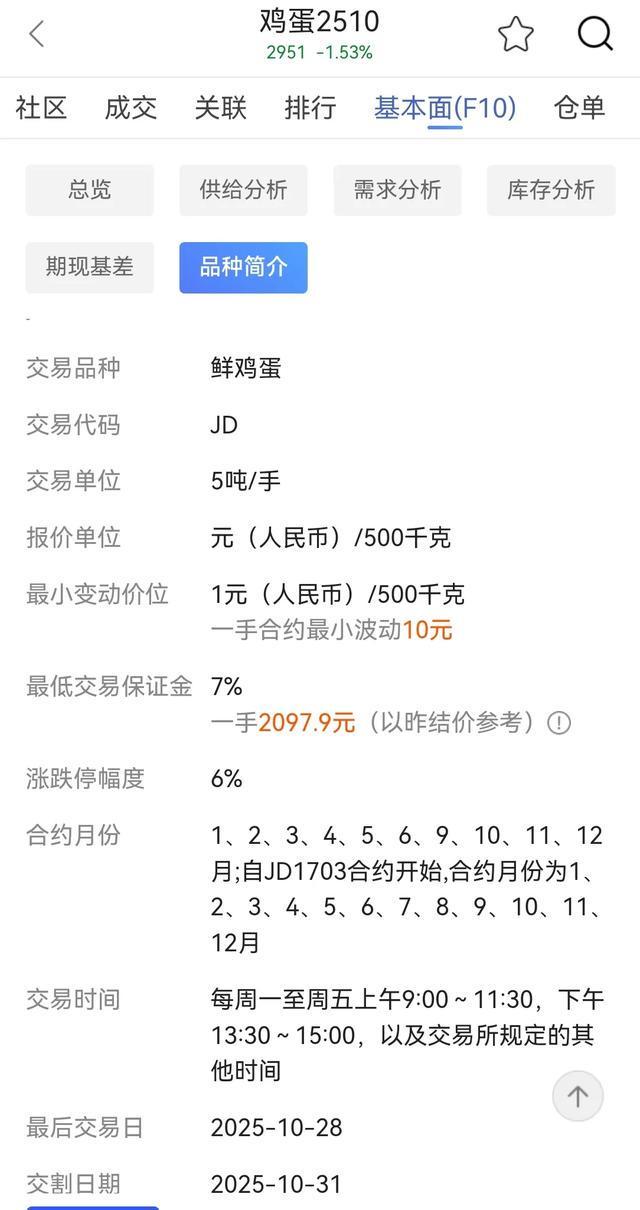Open the search magnifier icon

(595, 34)
